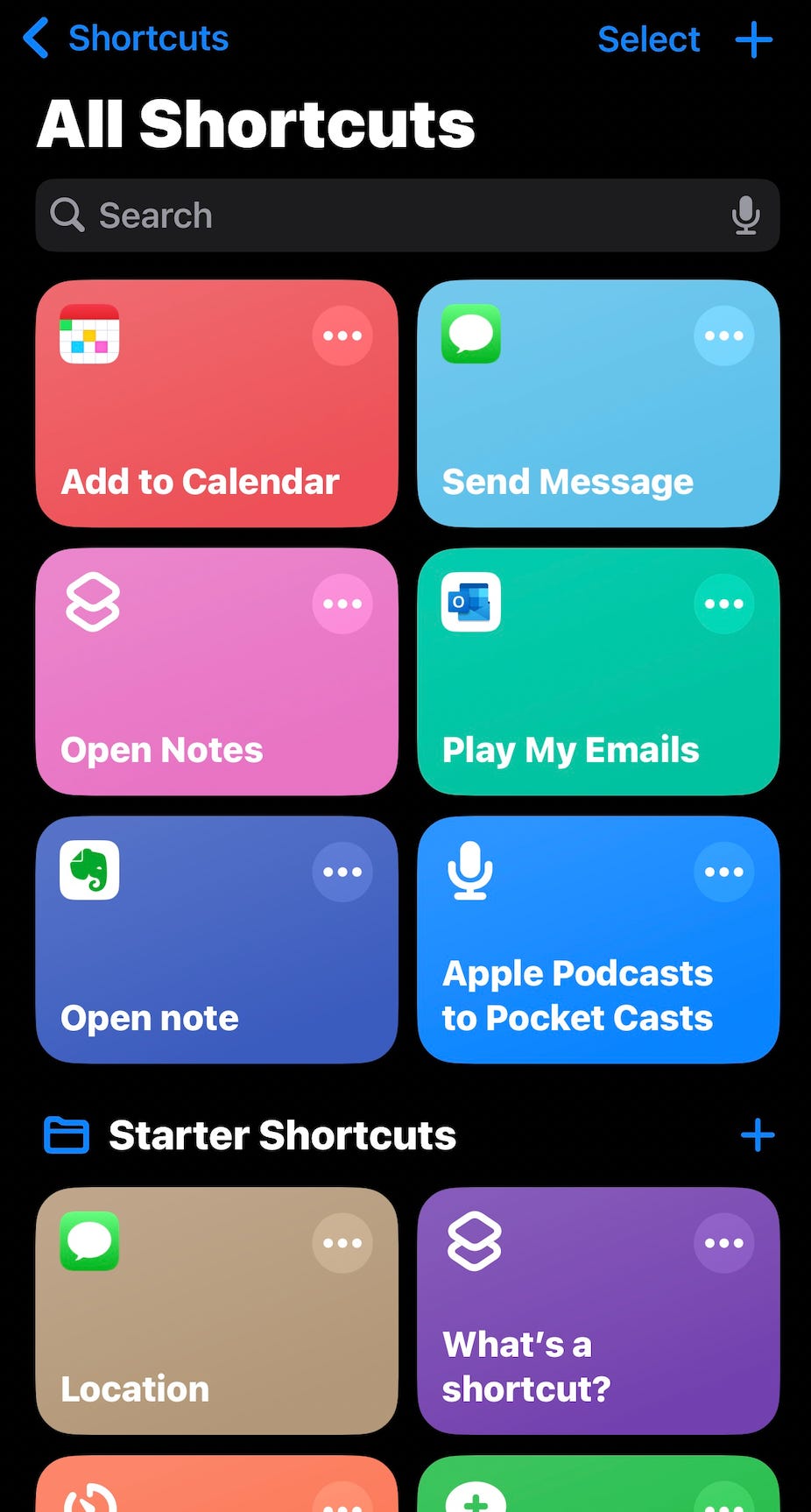The width and height of the screenshot is (811, 1512).
Task: Run the Add to Calendar shortcut
Action: pos(201,438)
